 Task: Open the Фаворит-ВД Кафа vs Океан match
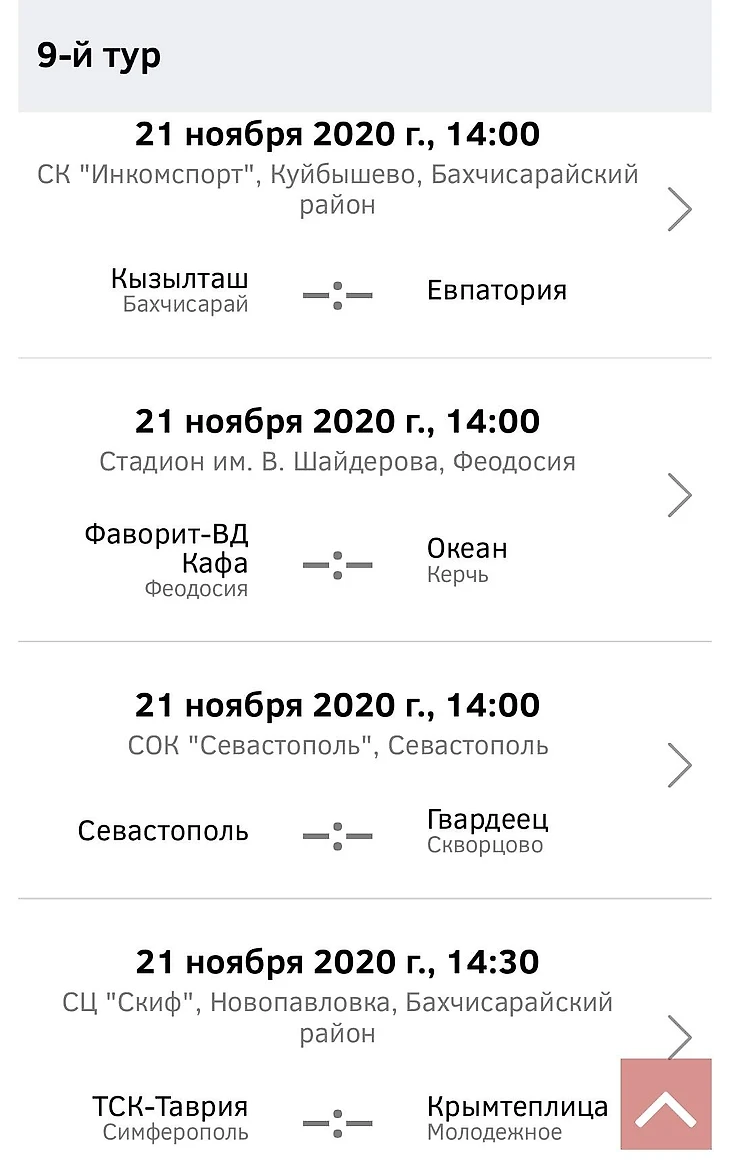pyautogui.click(x=679, y=495)
